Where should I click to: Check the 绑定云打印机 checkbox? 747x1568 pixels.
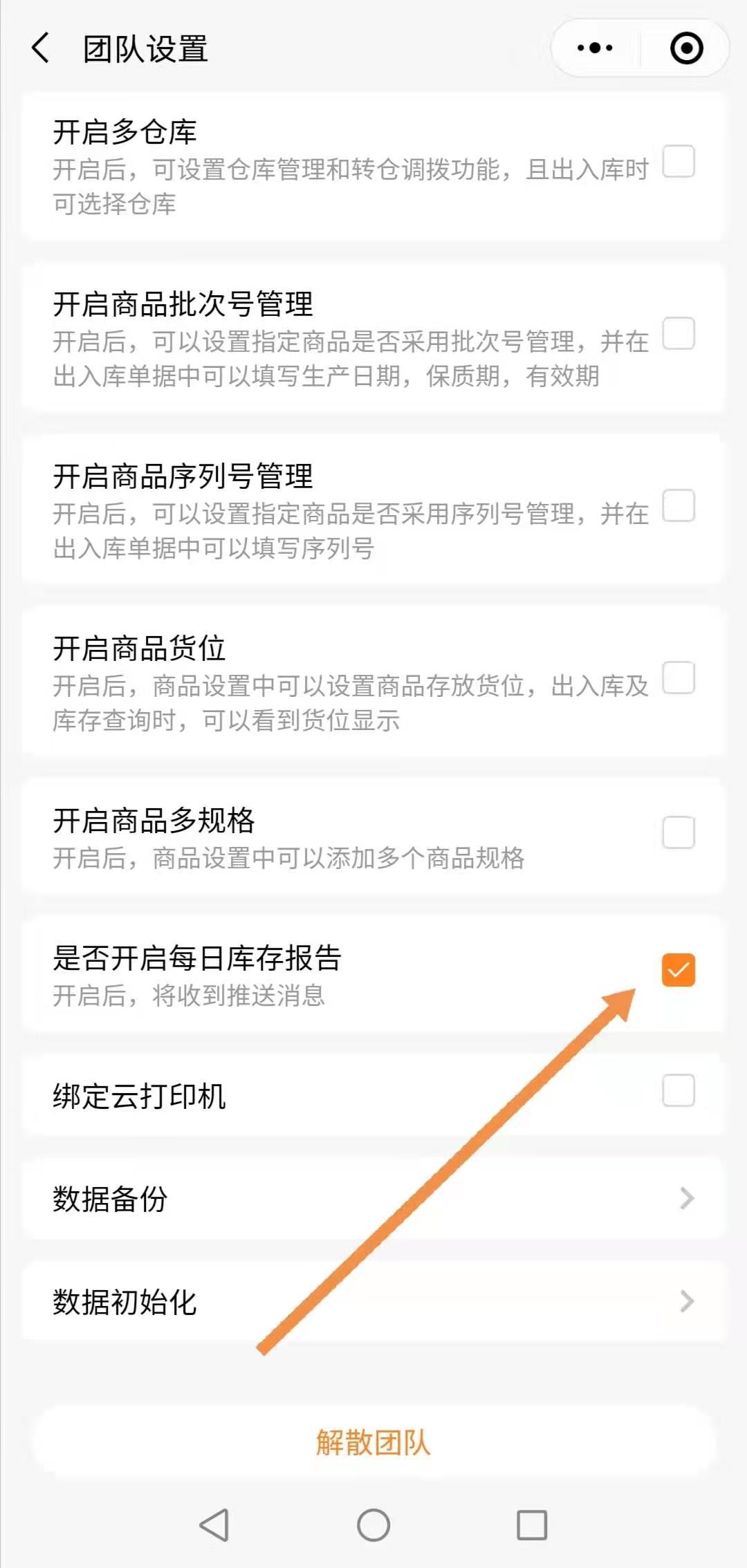(679, 1090)
